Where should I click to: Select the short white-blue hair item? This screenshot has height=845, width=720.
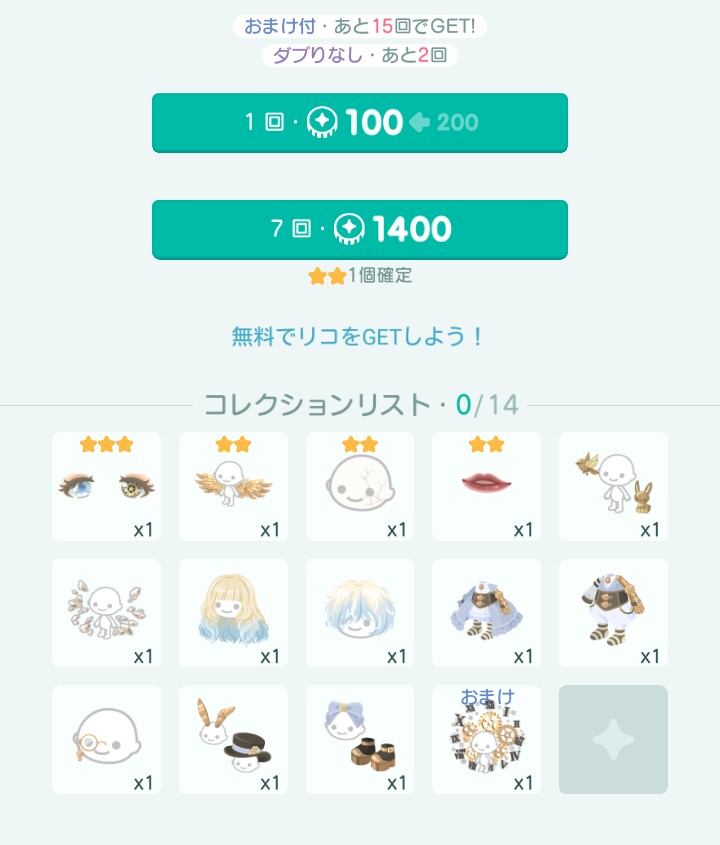[360, 613]
